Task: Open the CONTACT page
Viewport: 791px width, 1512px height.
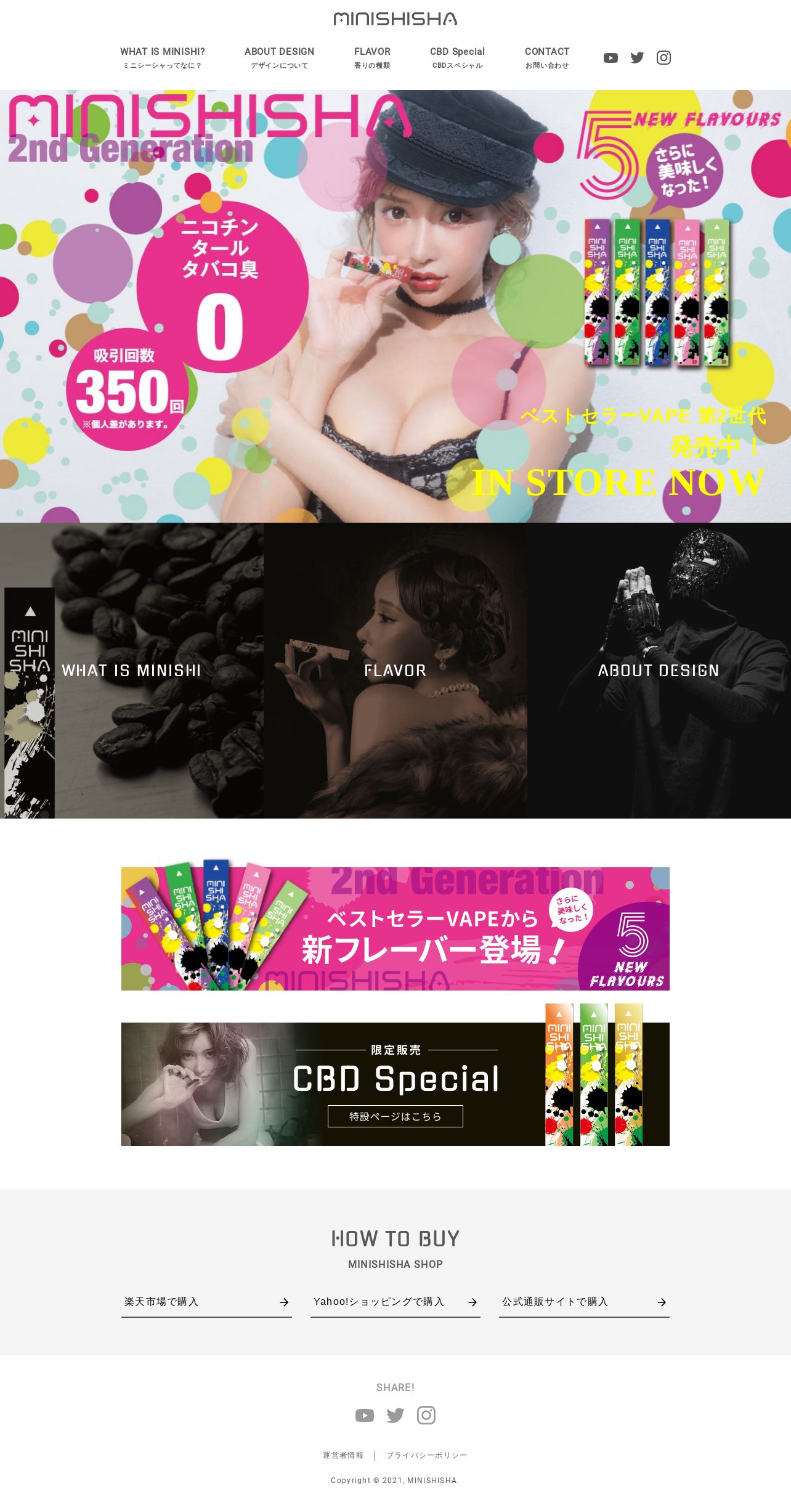Action: tap(547, 57)
